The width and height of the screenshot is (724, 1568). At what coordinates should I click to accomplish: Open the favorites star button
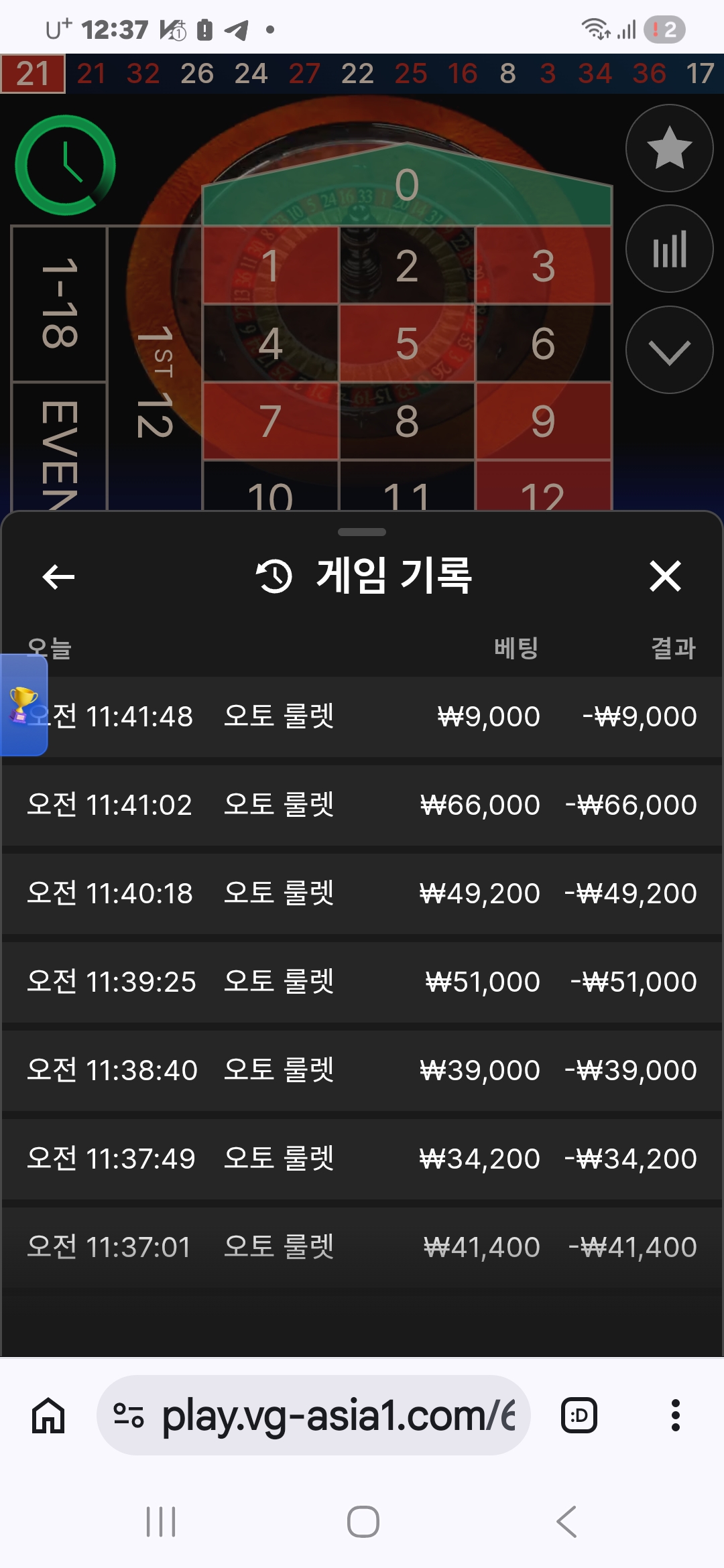coord(669,148)
